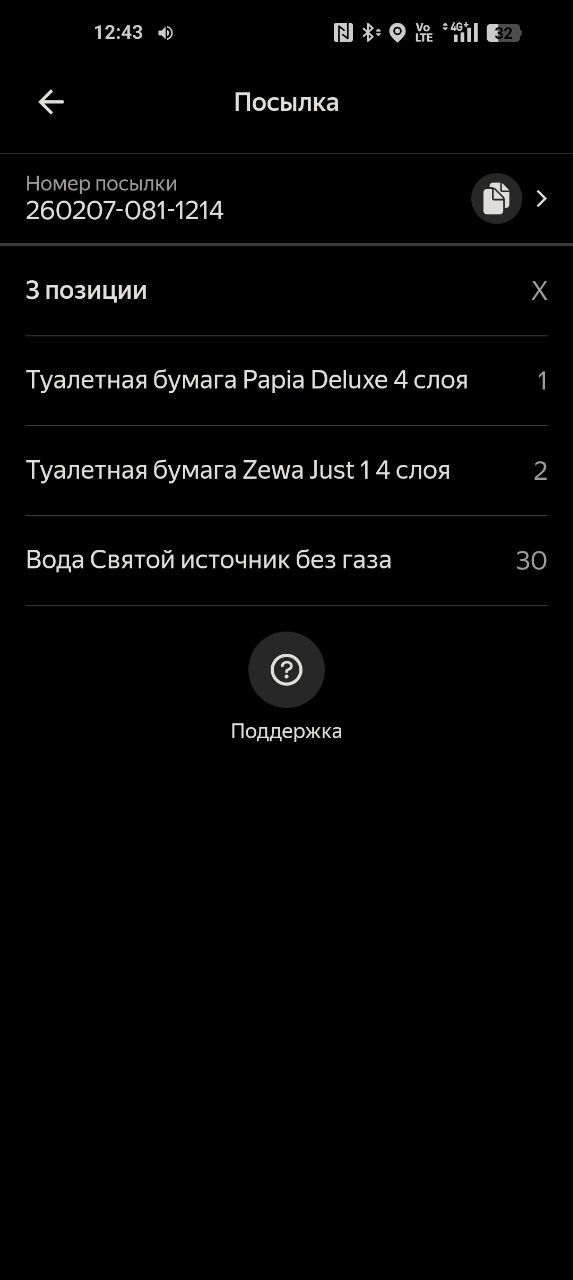The image size is (573, 1280).
Task: Copy the parcel number 260207-081-1214
Action: 497,198
